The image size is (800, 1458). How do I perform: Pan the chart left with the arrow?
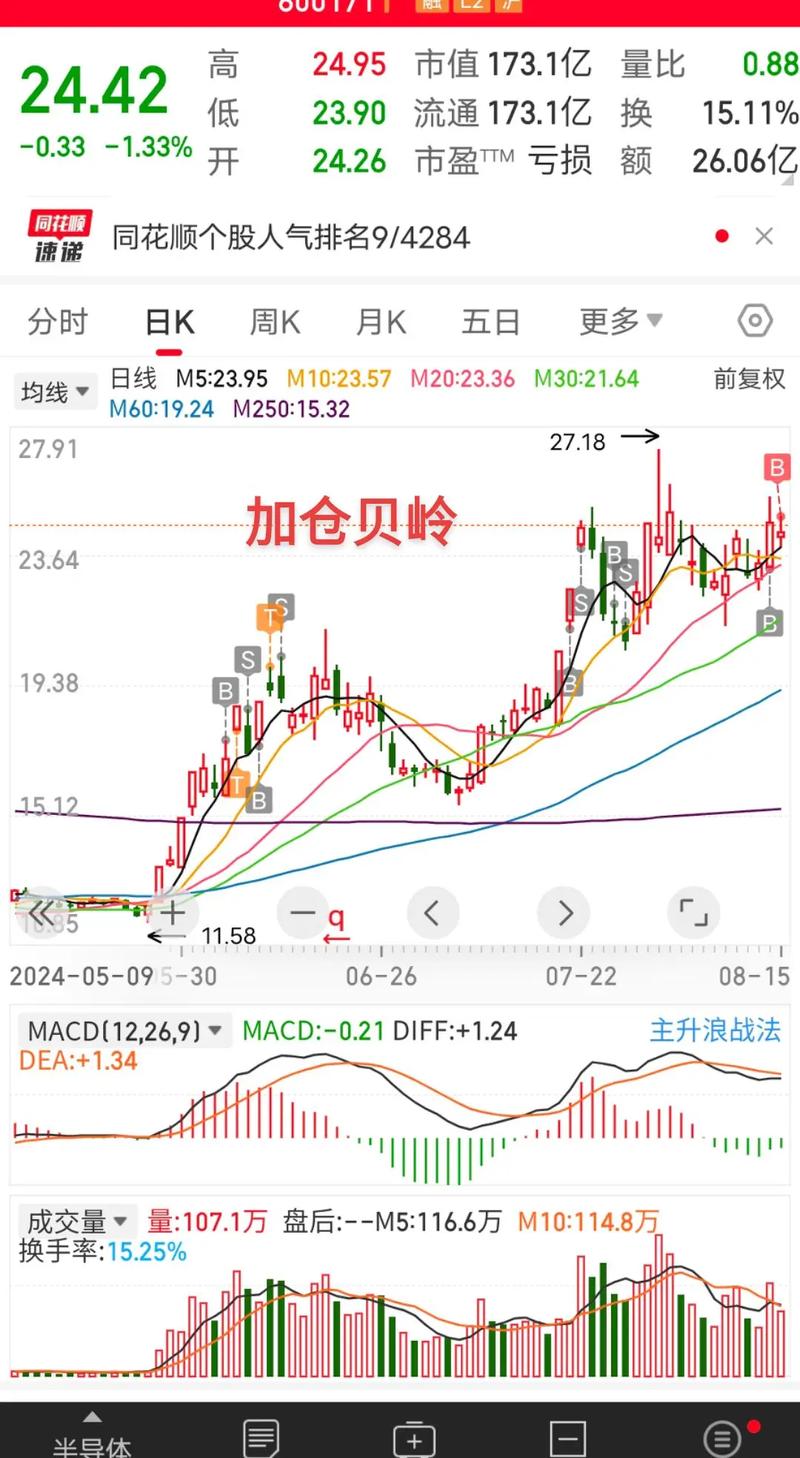click(433, 913)
